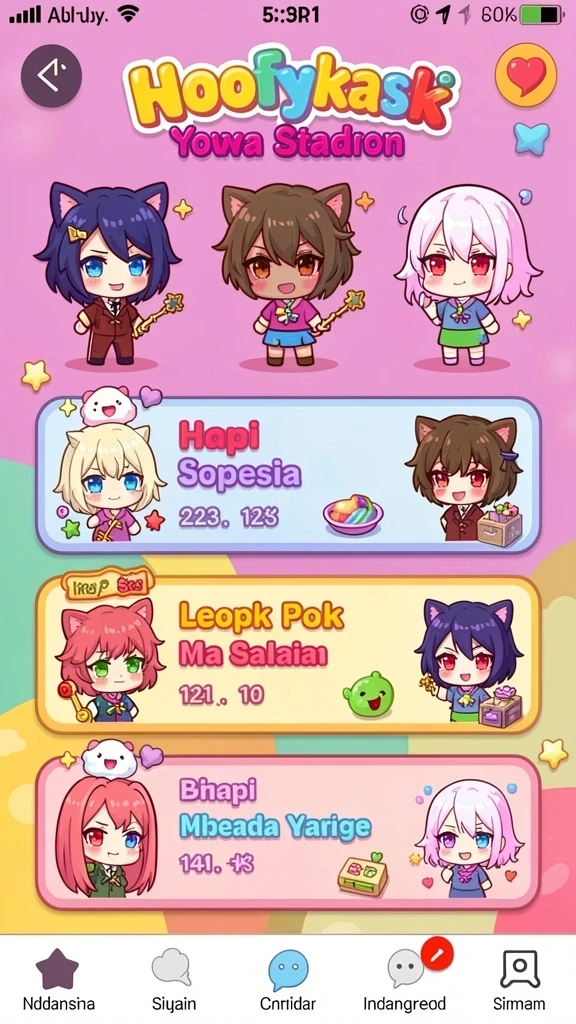Tap the red heart favorites button
The height and width of the screenshot is (1024, 576).
(526, 75)
